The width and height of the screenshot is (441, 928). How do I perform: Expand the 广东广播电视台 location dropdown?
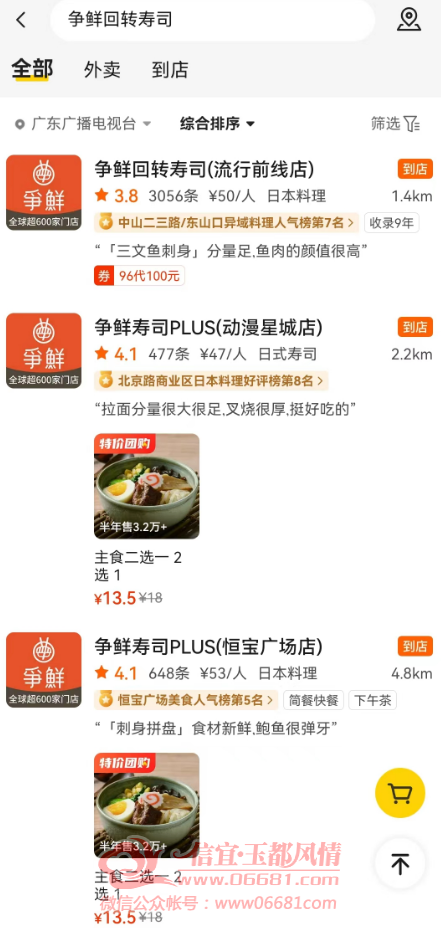[x=83, y=124]
